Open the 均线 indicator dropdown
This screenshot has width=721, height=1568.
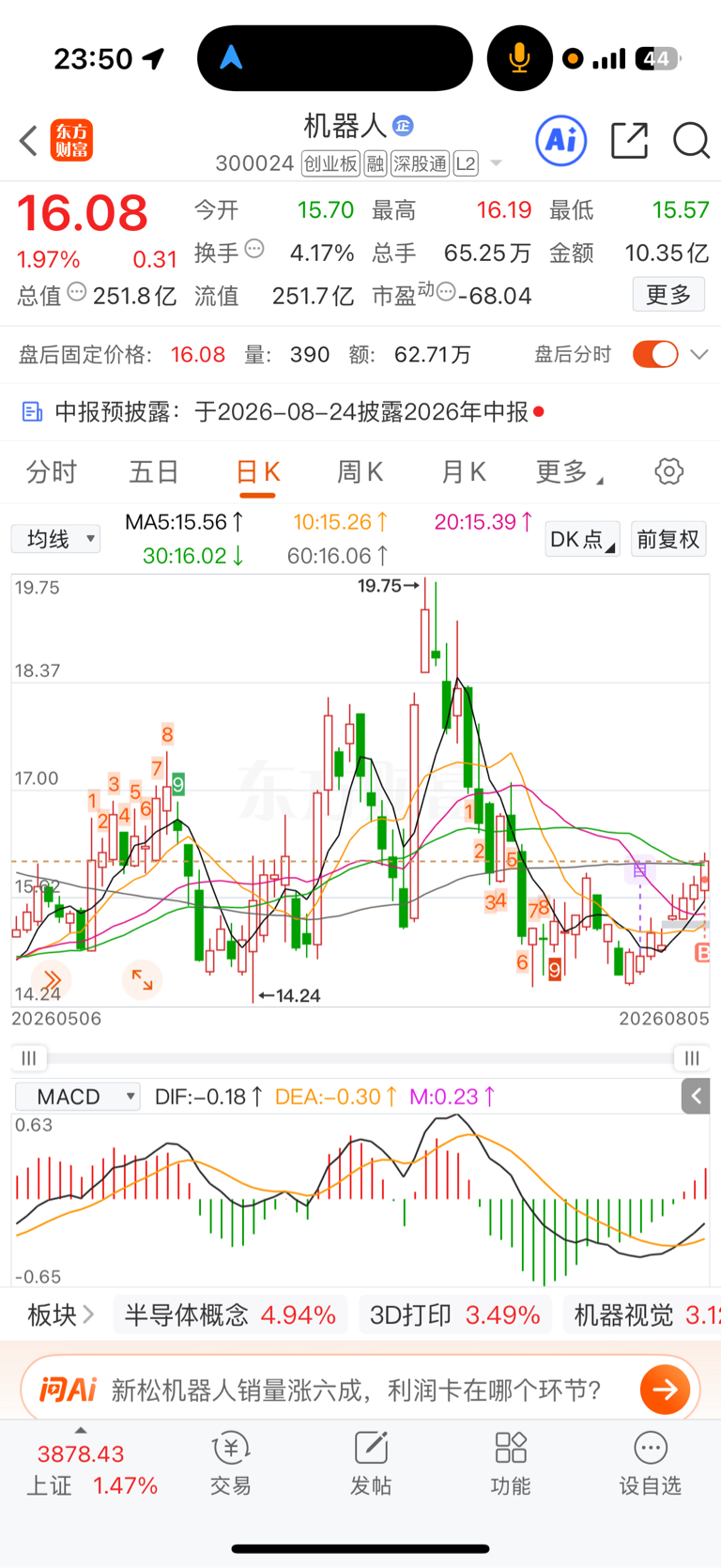click(x=56, y=539)
